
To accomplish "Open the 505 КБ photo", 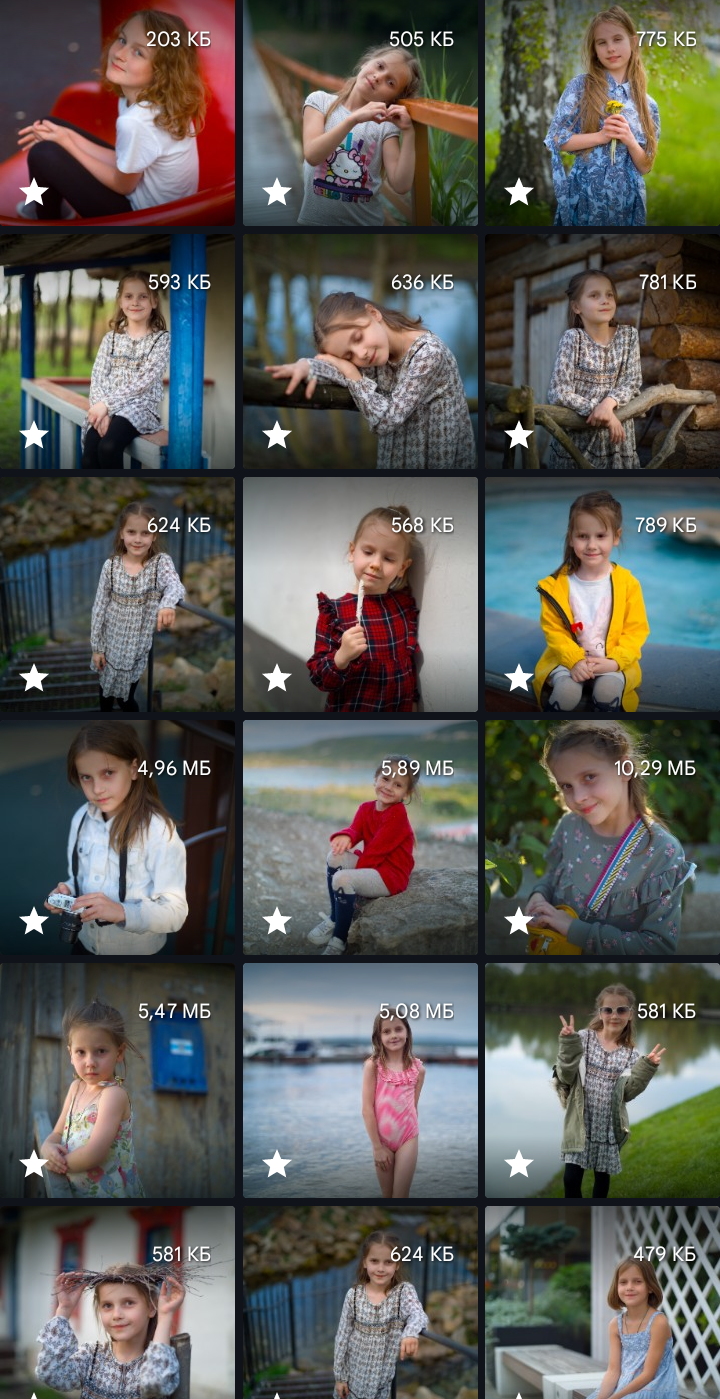I will click(360, 112).
